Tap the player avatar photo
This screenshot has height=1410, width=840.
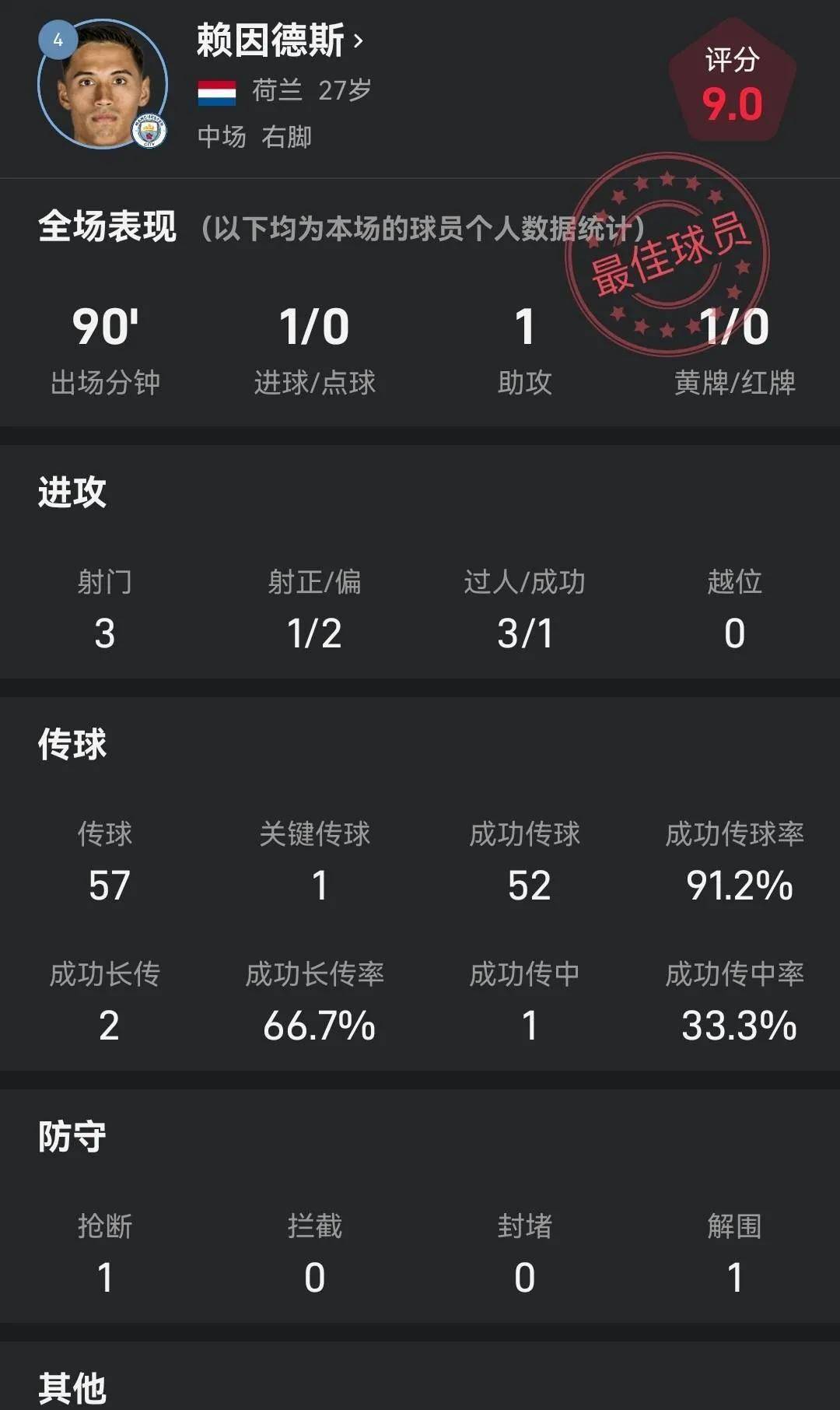point(103,84)
